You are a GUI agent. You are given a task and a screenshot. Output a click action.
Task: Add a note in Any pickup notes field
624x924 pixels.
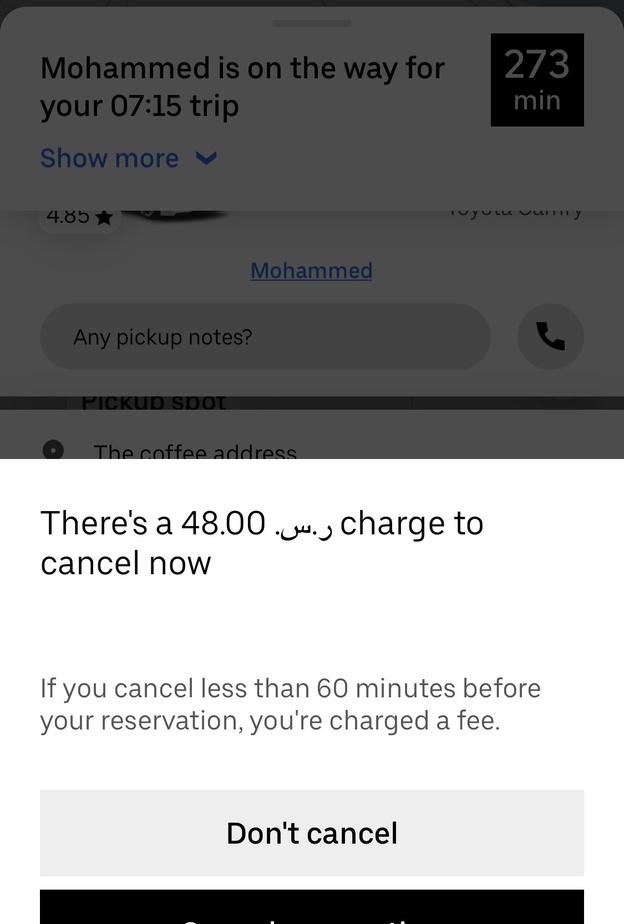point(265,337)
